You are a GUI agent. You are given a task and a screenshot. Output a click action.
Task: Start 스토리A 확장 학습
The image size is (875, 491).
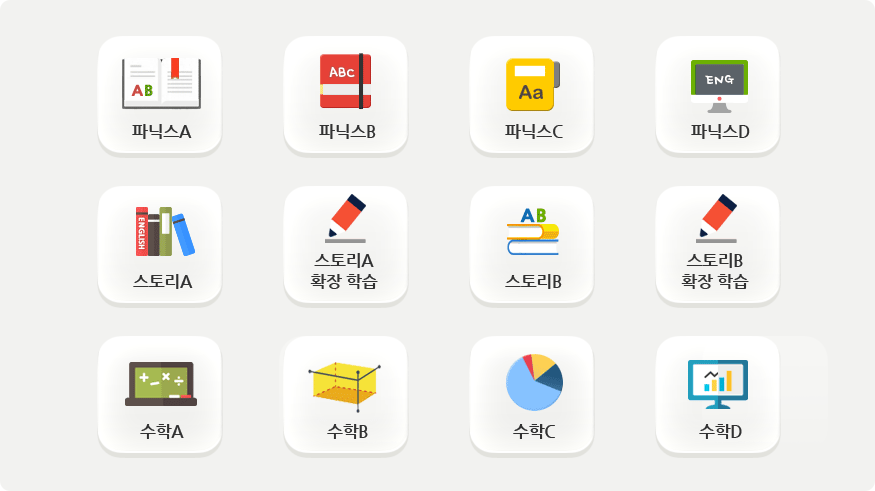(x=346, y=245)
